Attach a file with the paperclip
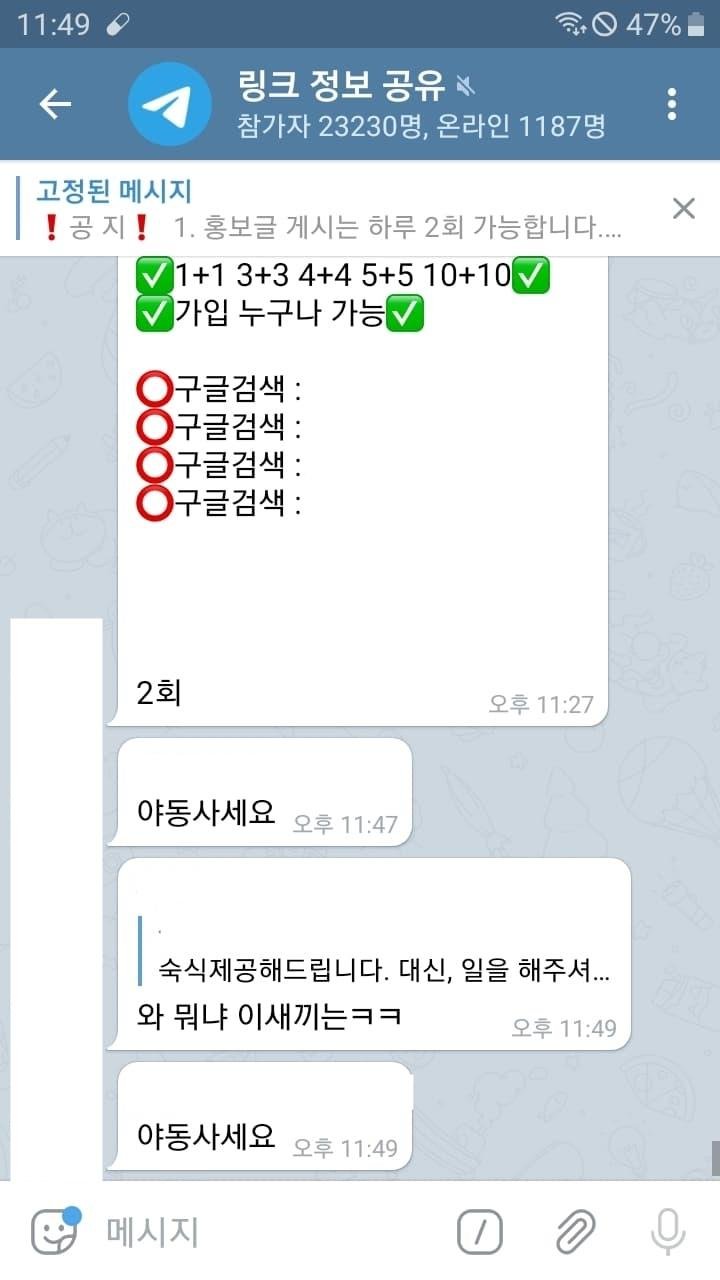This screenshot has height=1280, width=720. click(x=575, y=1231)
